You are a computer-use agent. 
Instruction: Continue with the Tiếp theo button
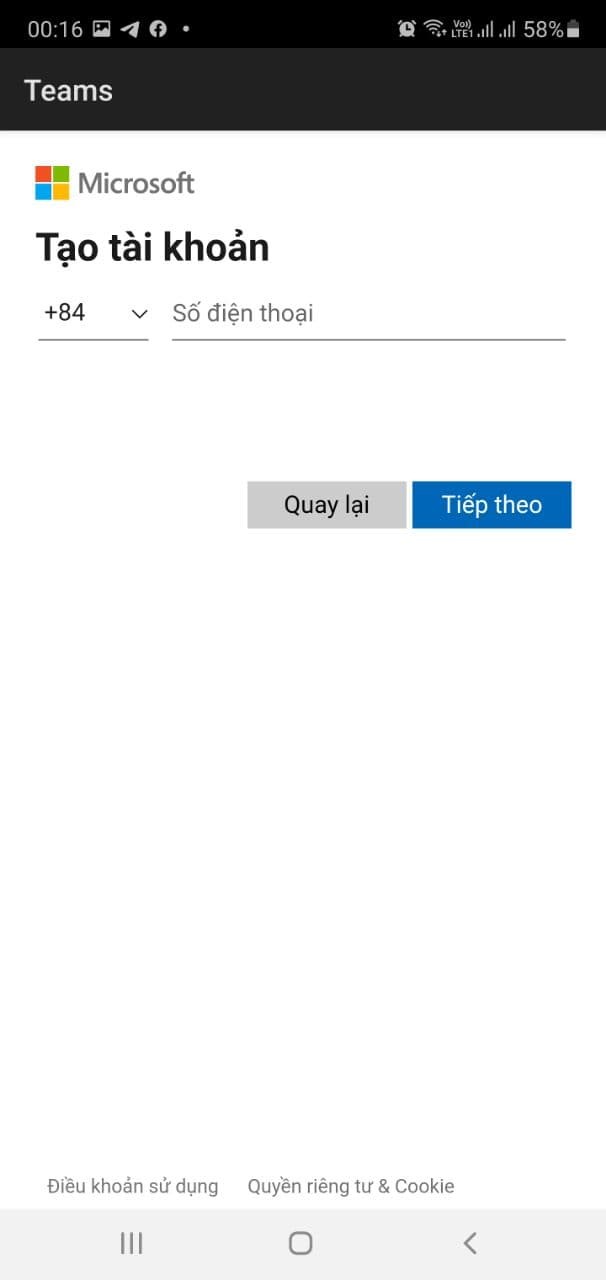click(492, 505)
